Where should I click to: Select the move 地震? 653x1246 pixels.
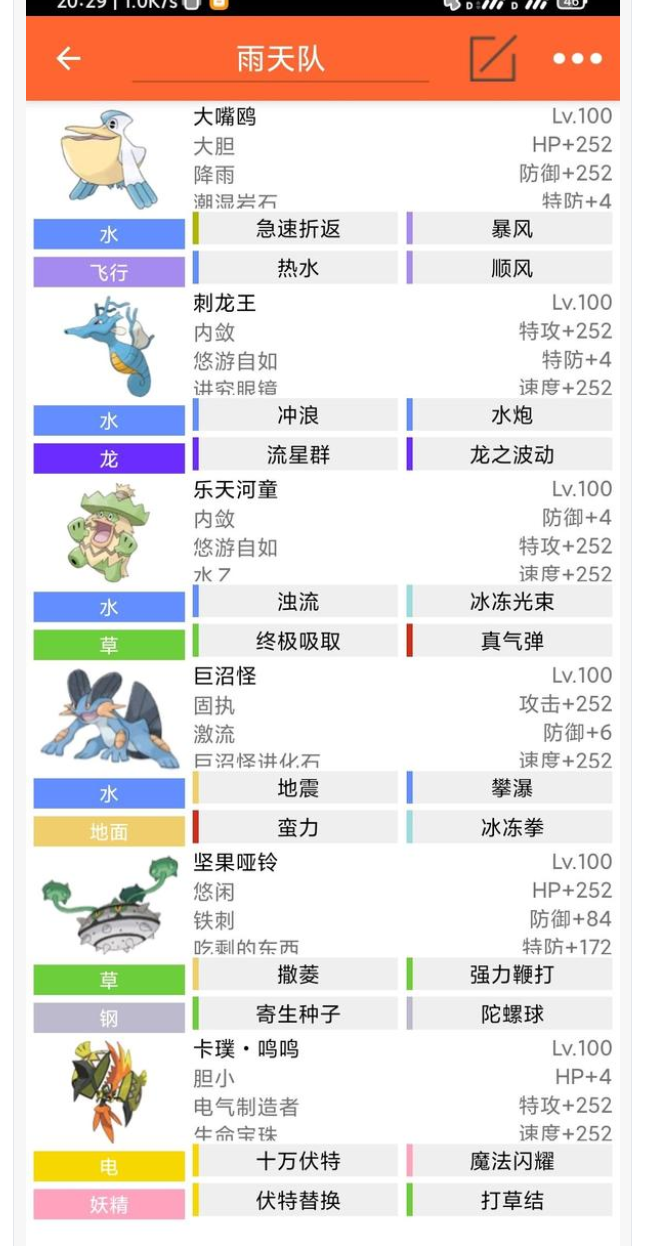[297, 788]
